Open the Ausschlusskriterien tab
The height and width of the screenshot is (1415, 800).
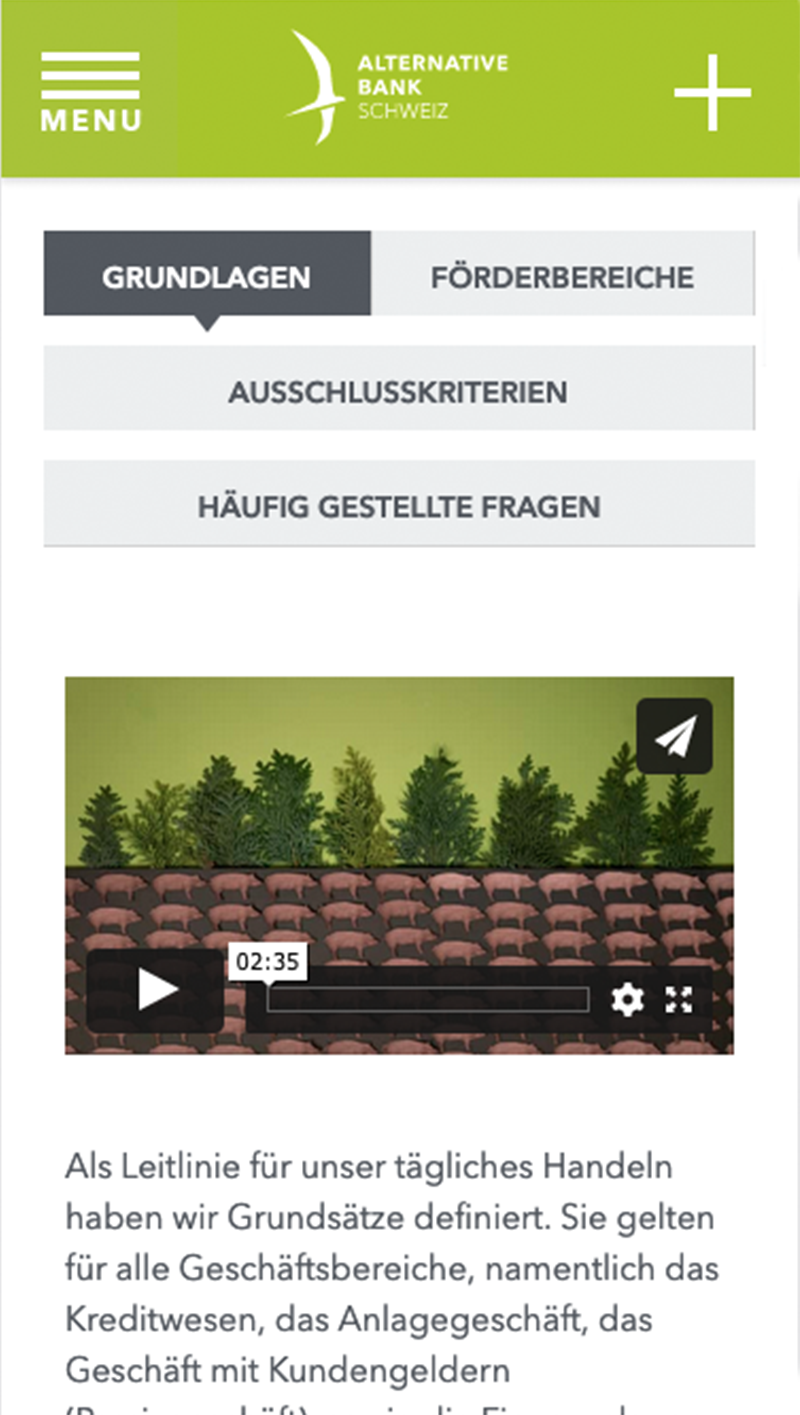point(398,391)
